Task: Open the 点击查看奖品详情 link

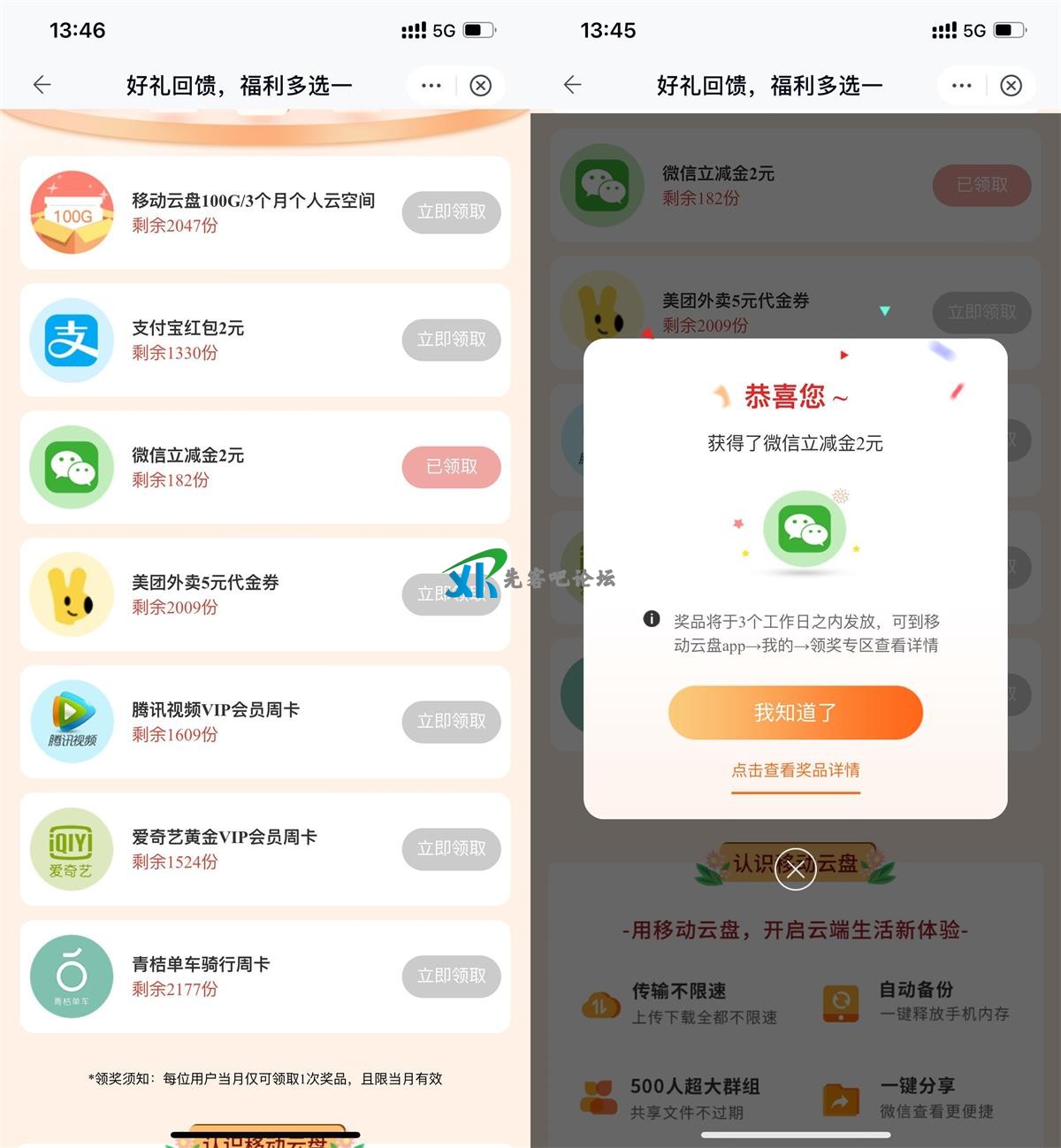Action: pos(795,770)
